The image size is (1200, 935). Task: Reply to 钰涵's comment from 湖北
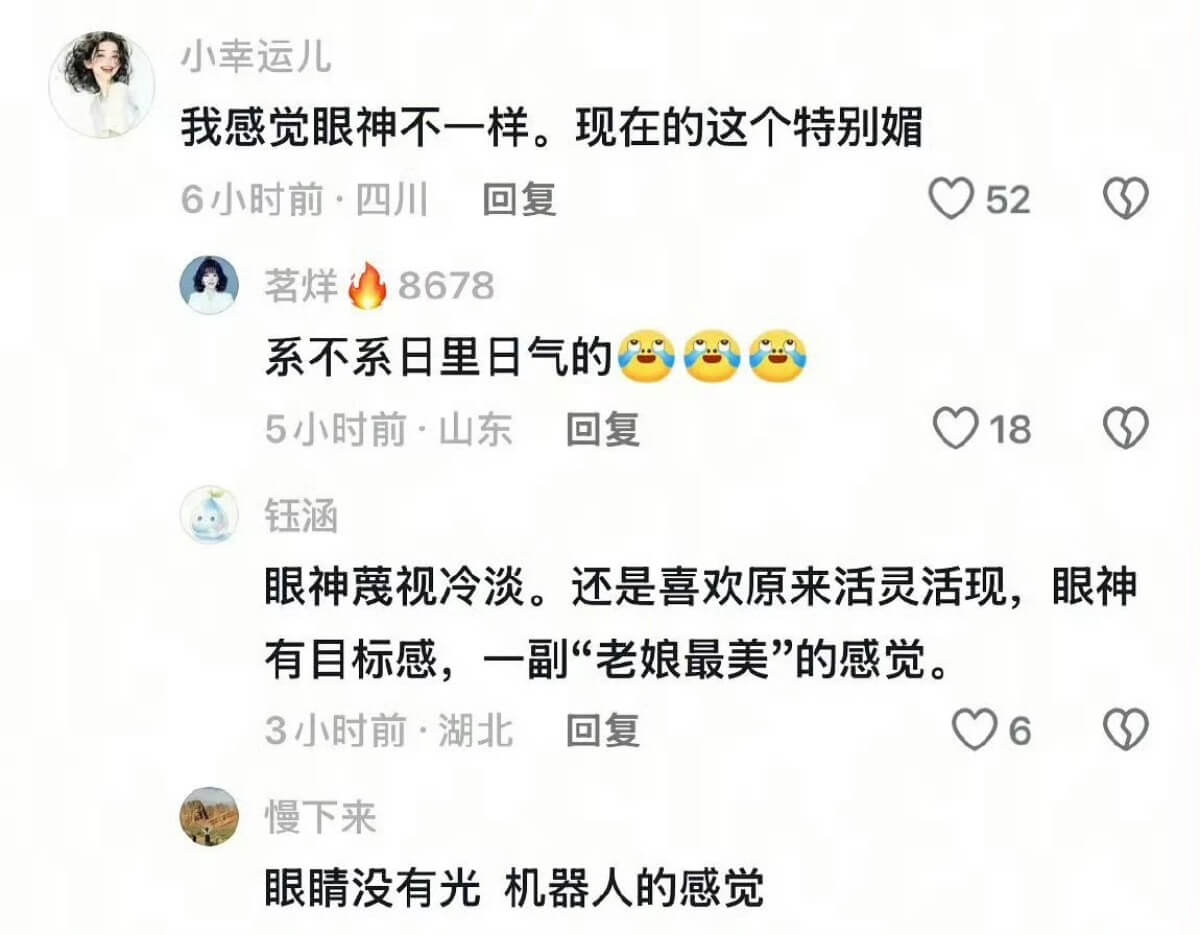click(x=603, y=731)
